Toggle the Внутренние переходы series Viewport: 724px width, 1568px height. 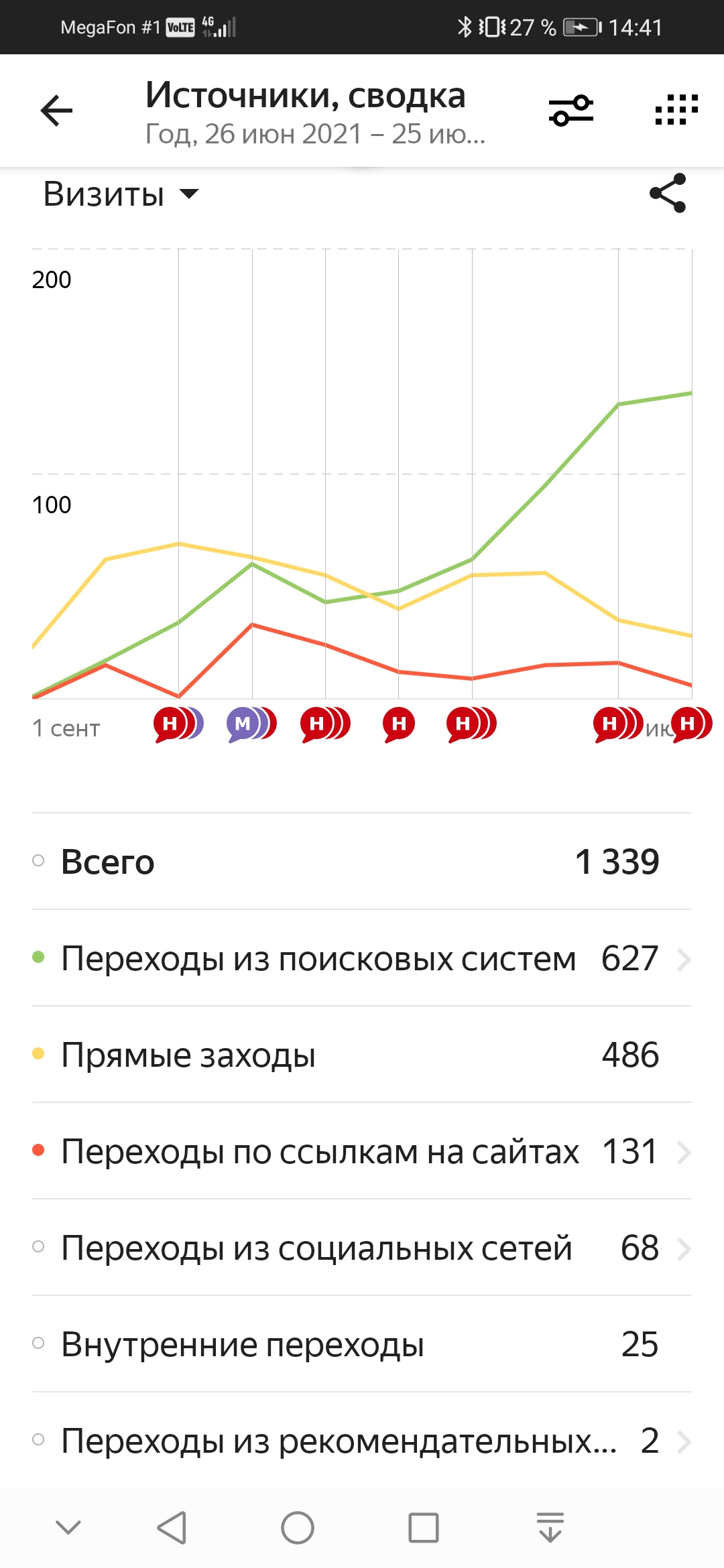[362, 1344]
